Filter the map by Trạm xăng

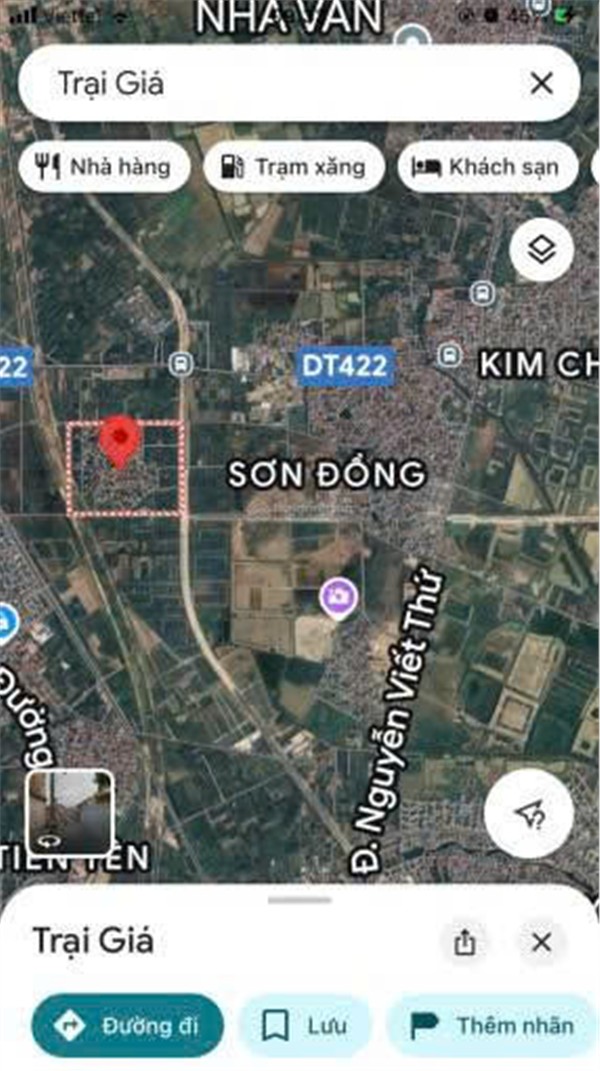[292, 167]
